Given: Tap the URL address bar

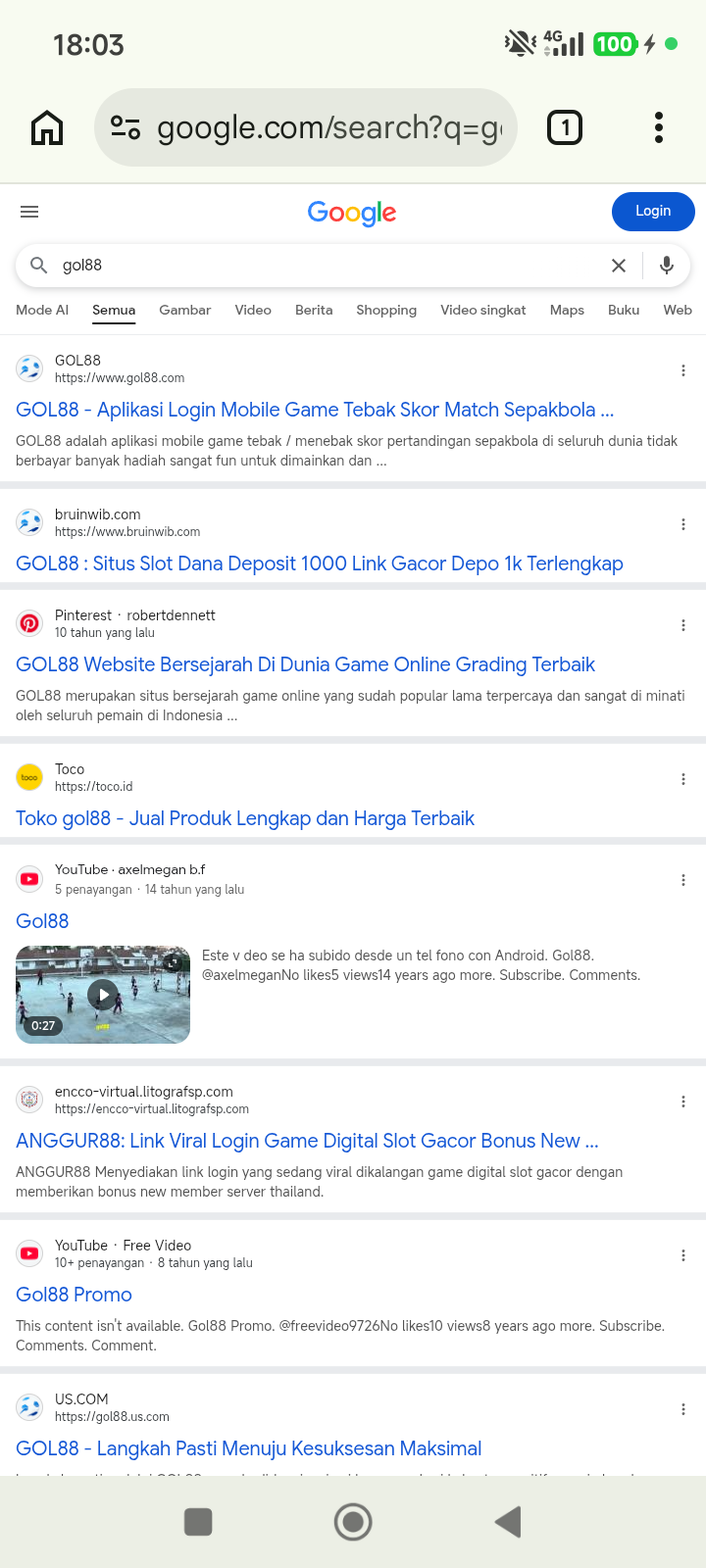Looking at the screenshot, I should pos(306,127).
